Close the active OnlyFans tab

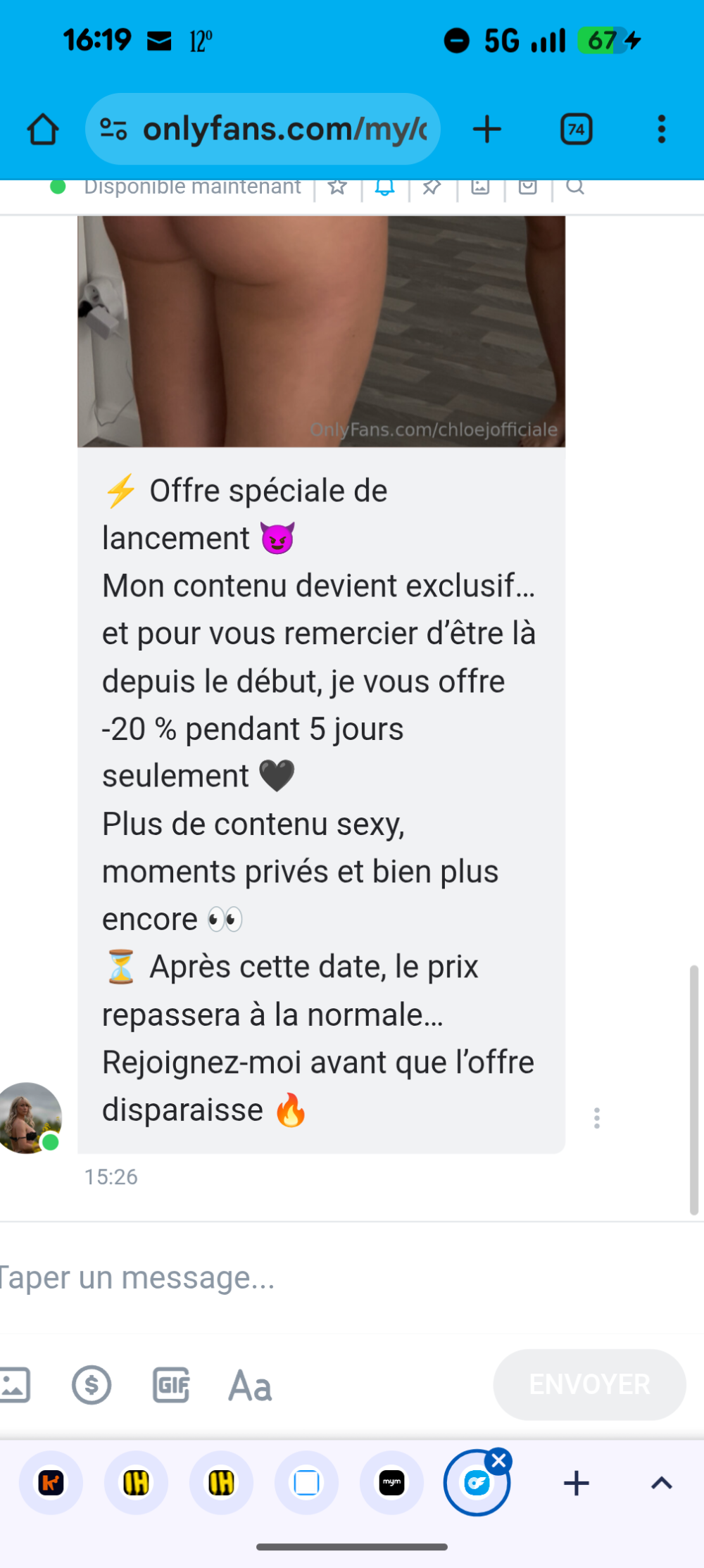coord(499,1461)
